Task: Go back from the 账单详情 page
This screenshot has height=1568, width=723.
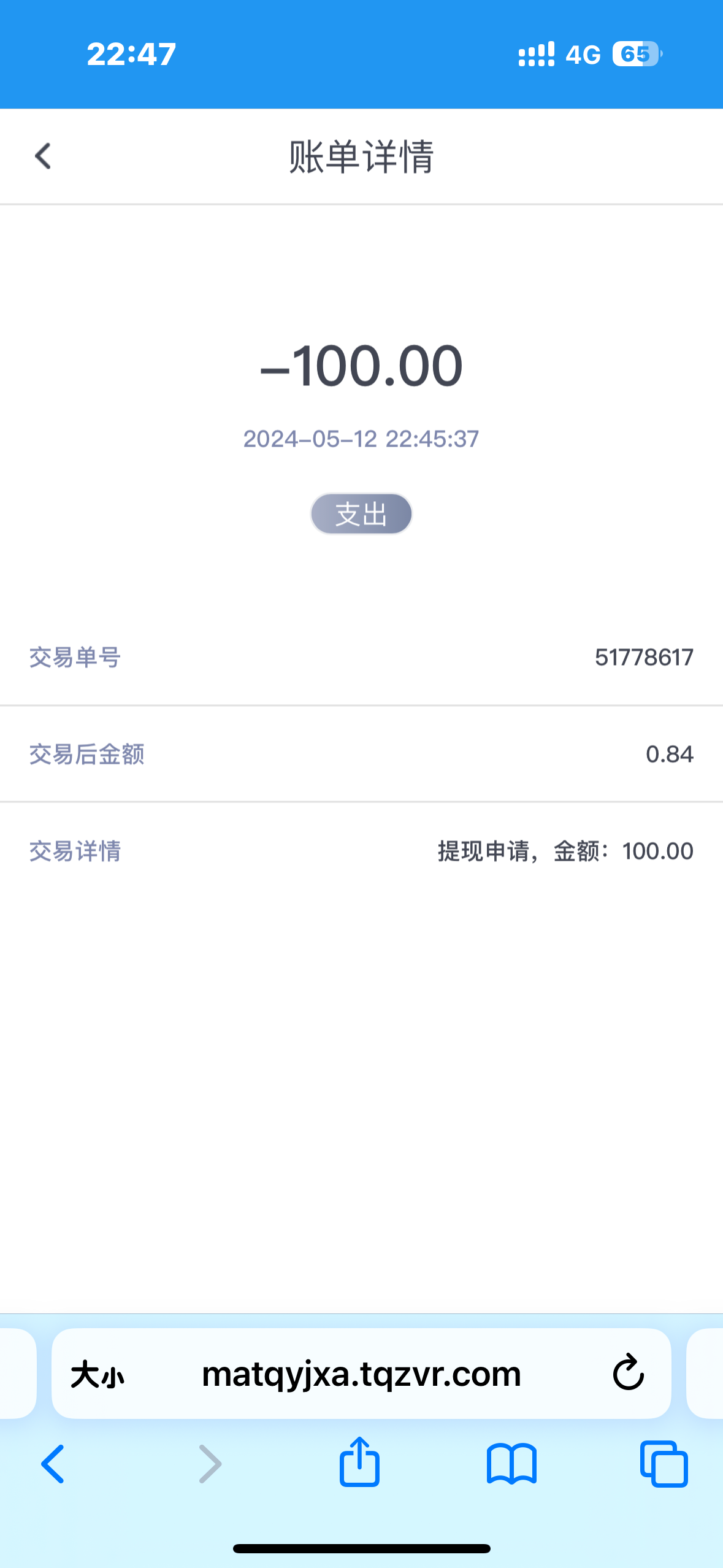Action: 43,156
